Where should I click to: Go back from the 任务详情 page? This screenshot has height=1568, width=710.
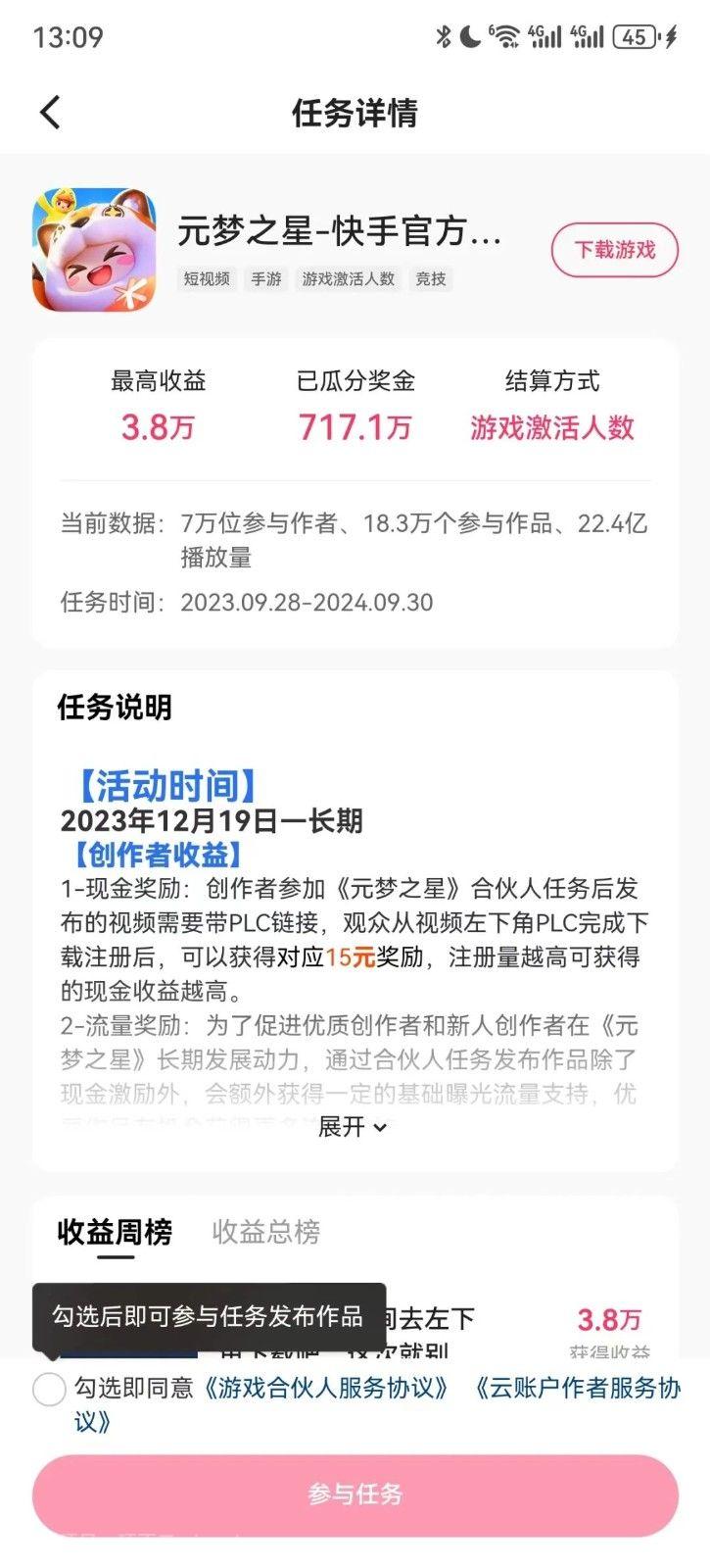(51, 113)
